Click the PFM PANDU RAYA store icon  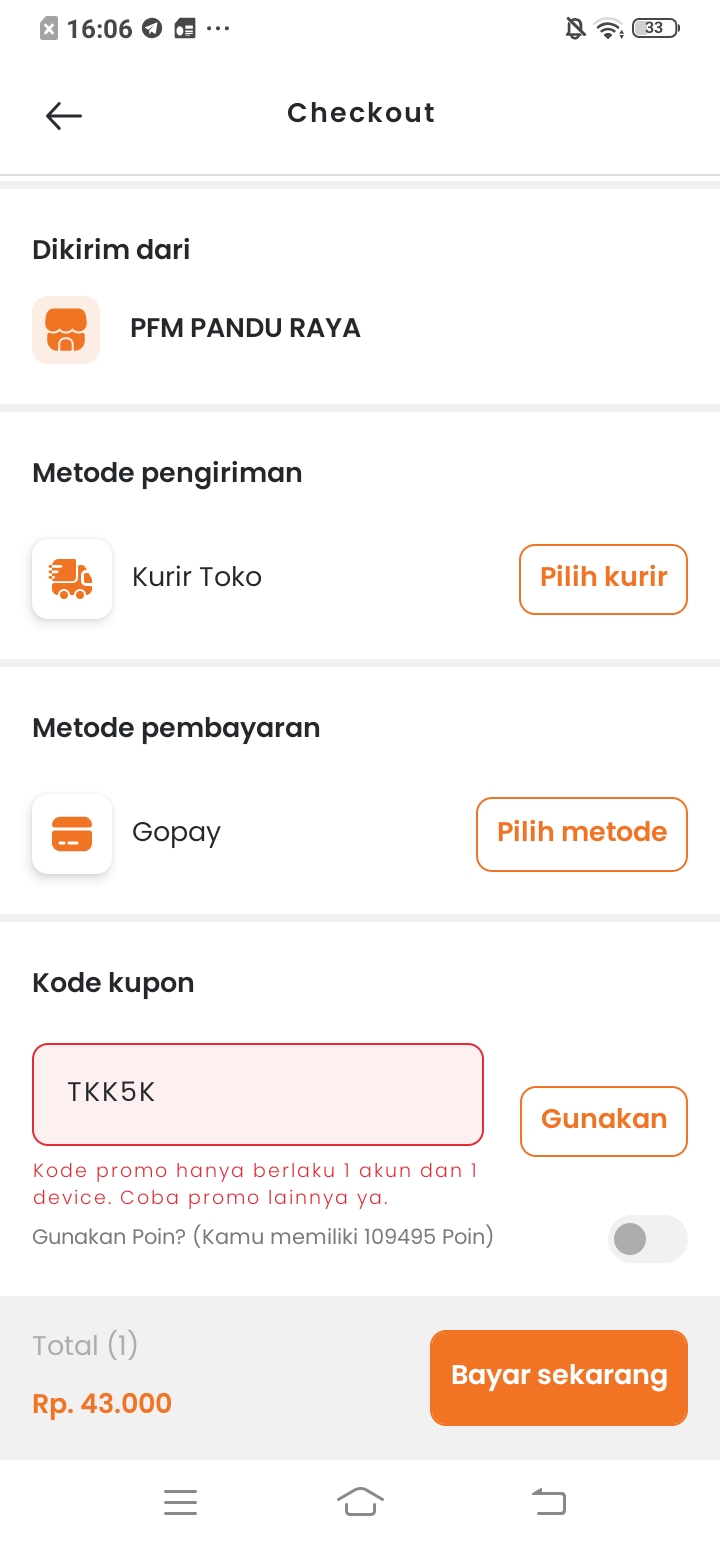point(65,329)
